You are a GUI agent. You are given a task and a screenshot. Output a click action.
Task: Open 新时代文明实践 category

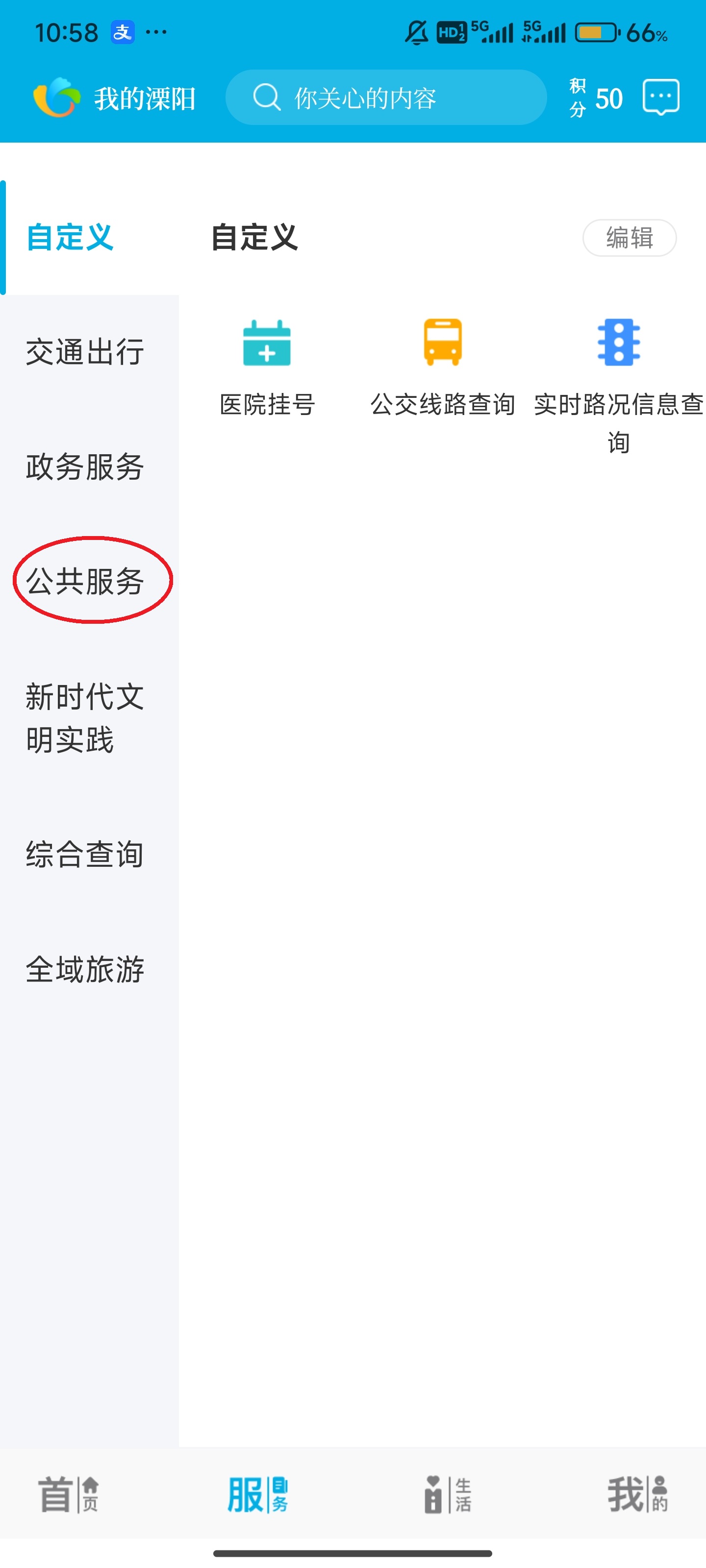pos(85,718)
